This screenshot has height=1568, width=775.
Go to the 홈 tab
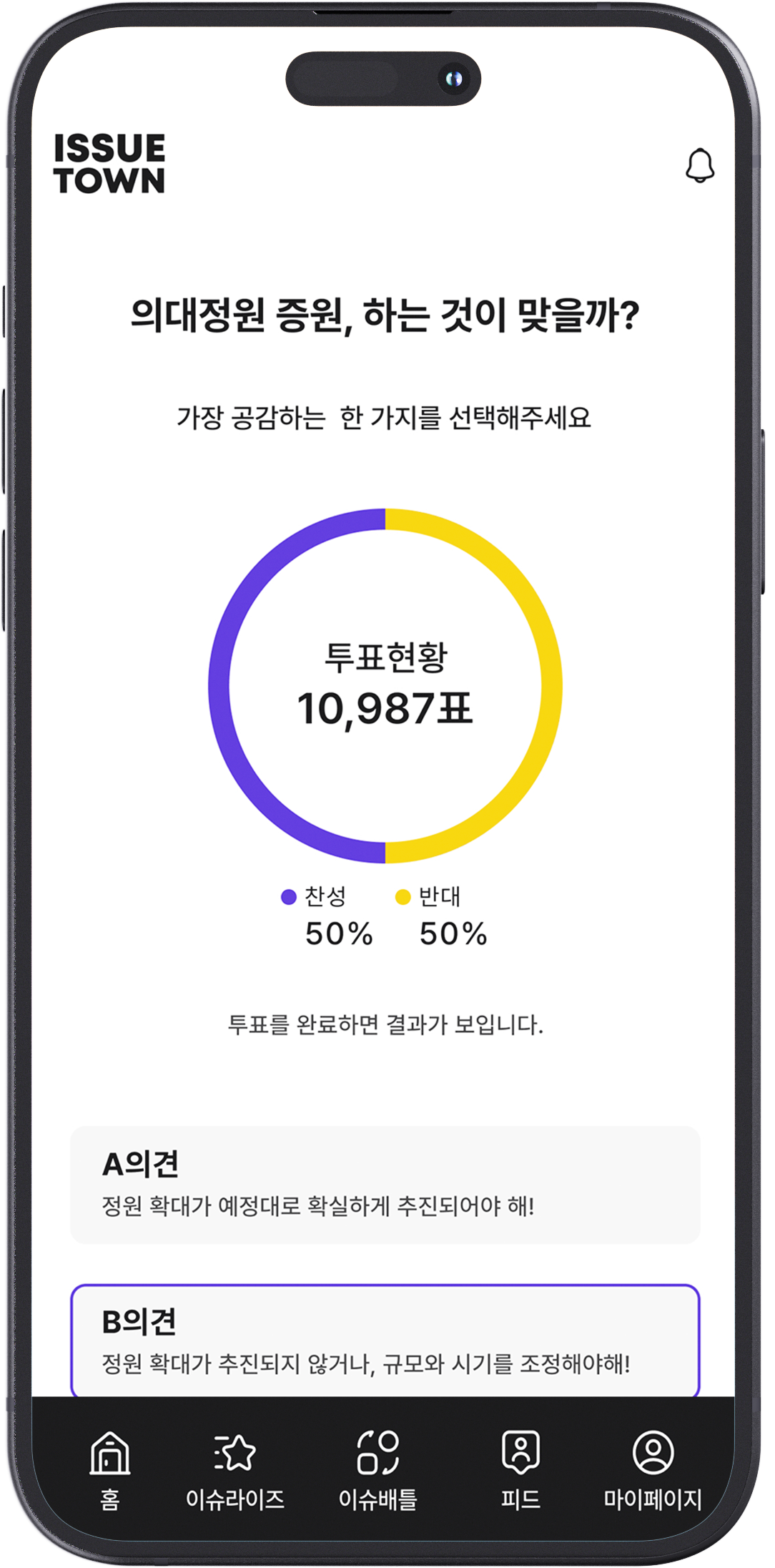[x=109, y=1469]
